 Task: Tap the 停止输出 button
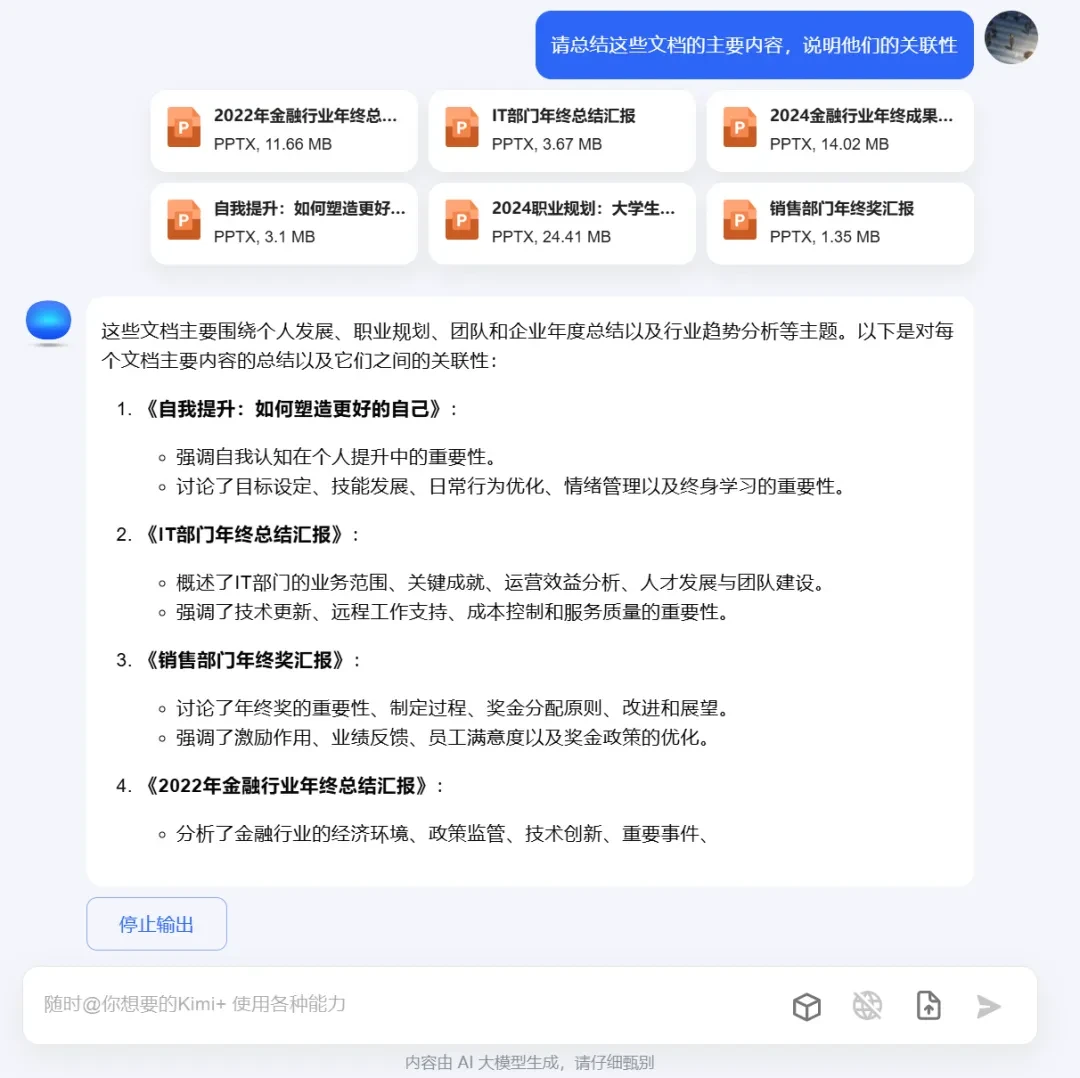point(157,924)
